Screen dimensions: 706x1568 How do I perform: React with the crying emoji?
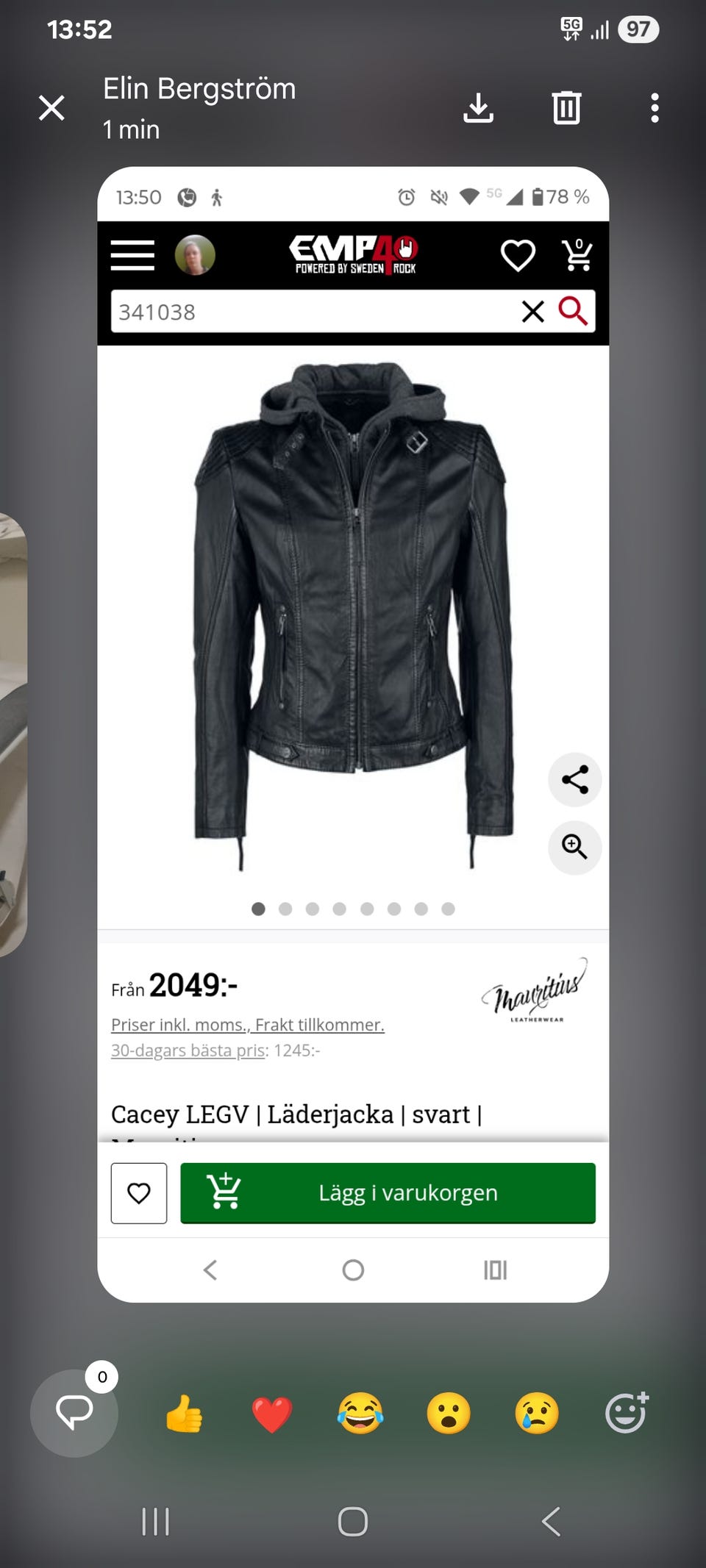point(537,1413)
